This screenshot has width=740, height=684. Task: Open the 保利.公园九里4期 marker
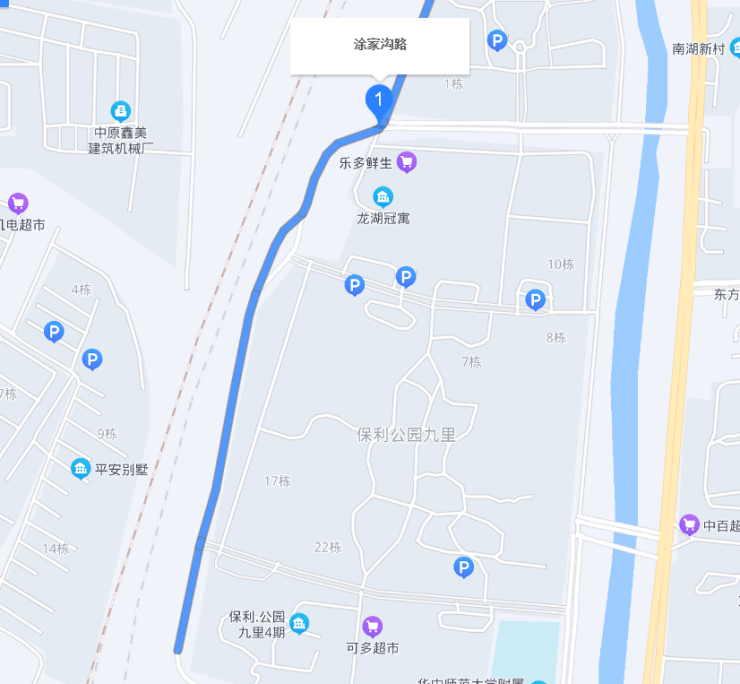click(x=298, y=623)
